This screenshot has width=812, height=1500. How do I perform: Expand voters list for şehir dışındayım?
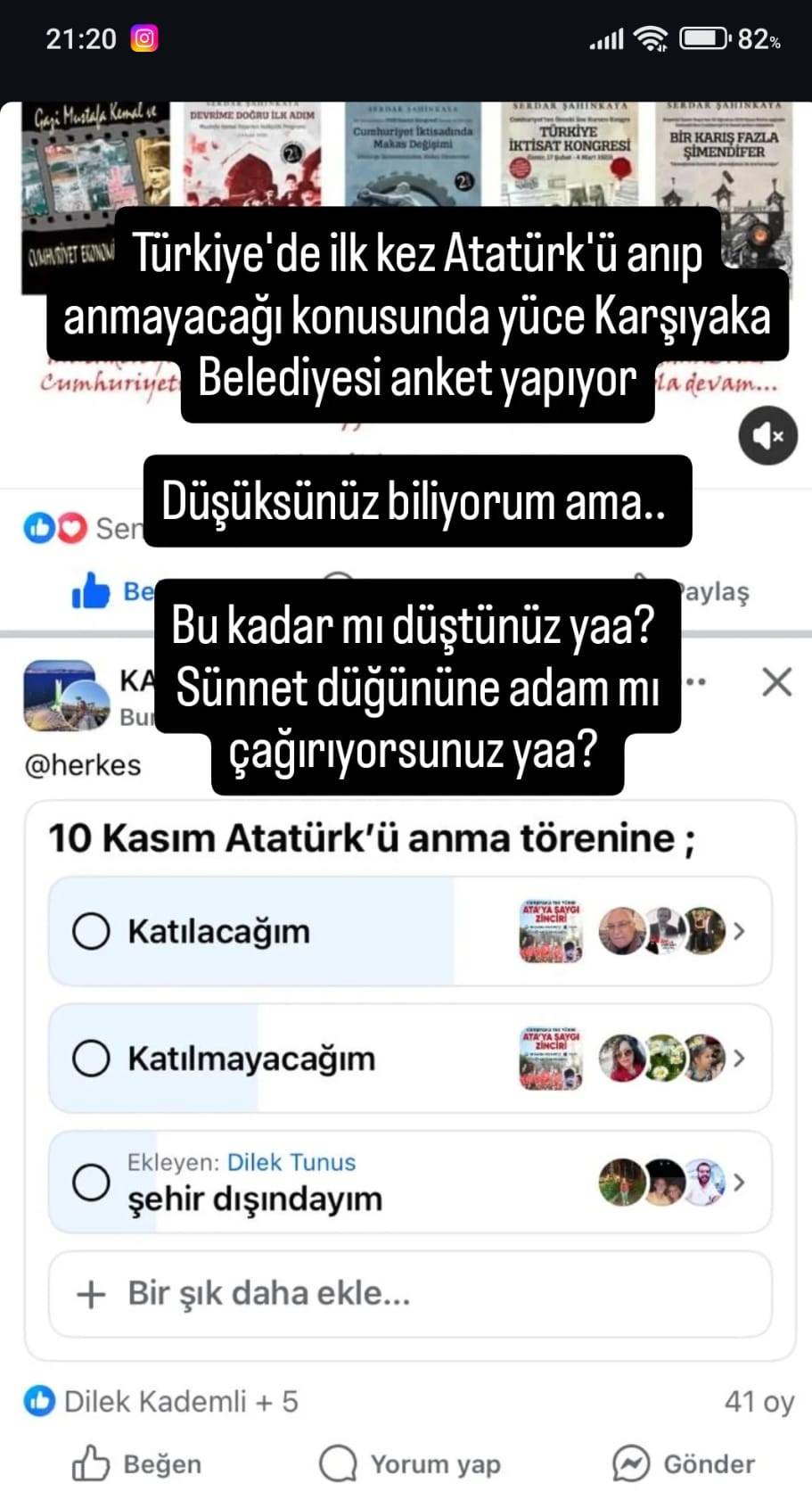pyautogui.click(x=740, y=1183)
